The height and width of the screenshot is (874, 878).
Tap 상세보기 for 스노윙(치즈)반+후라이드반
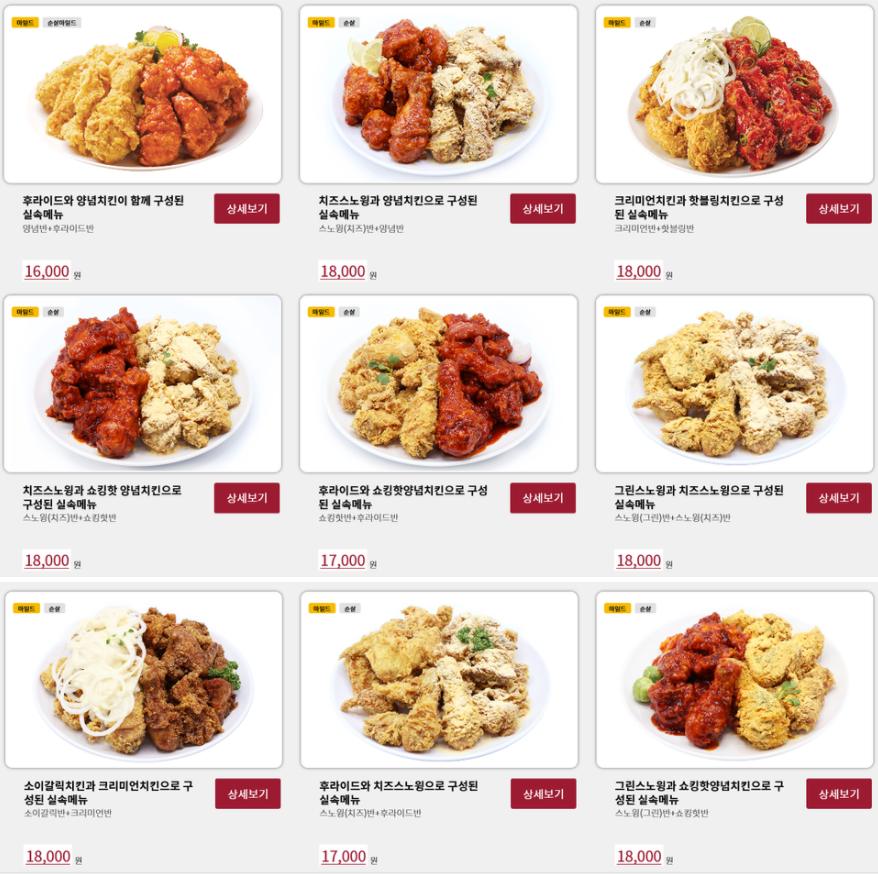pos(543,793)
